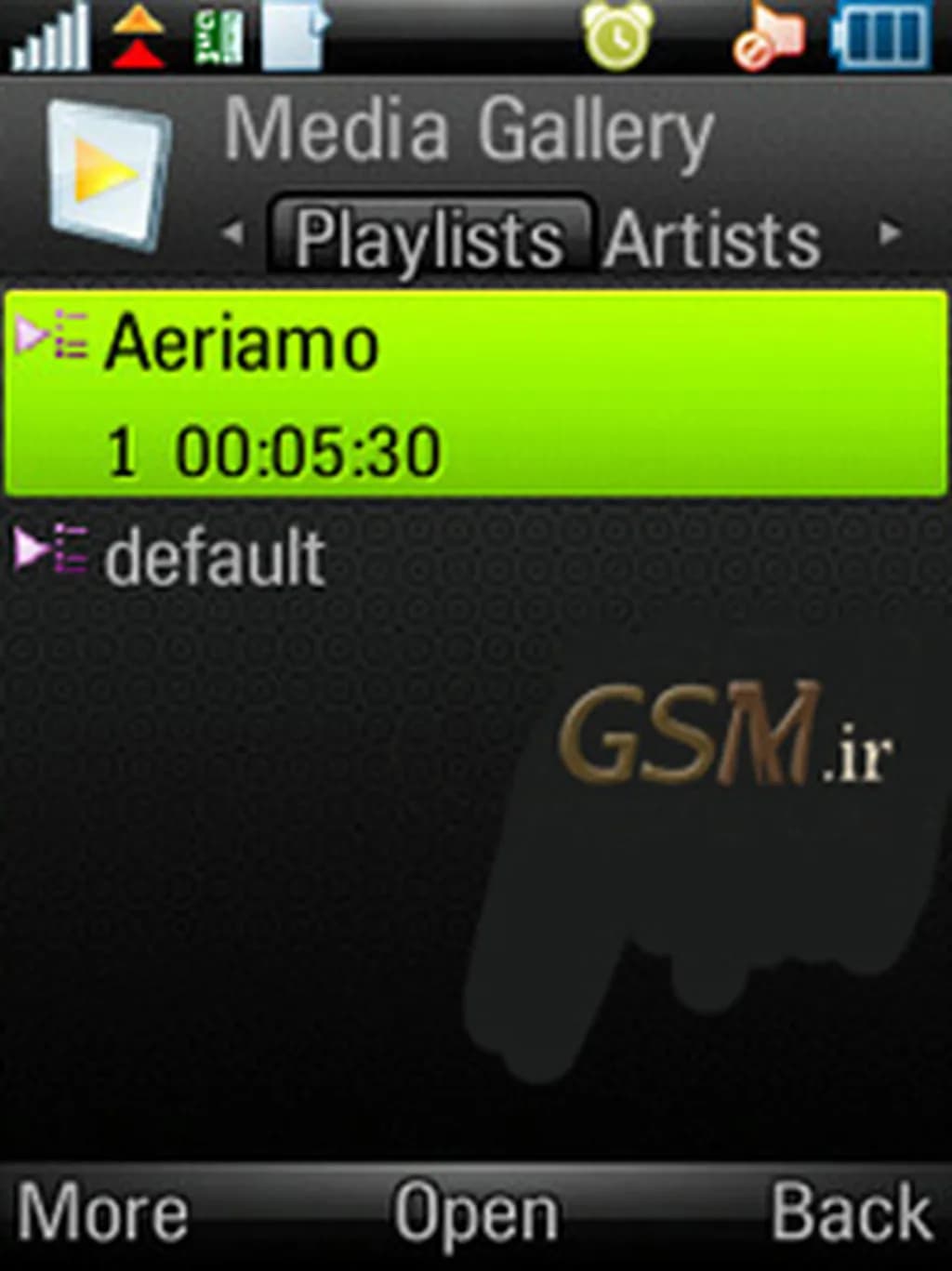Open the default playlist
This screenshot has height=1271, width=952.
(216, 556)
